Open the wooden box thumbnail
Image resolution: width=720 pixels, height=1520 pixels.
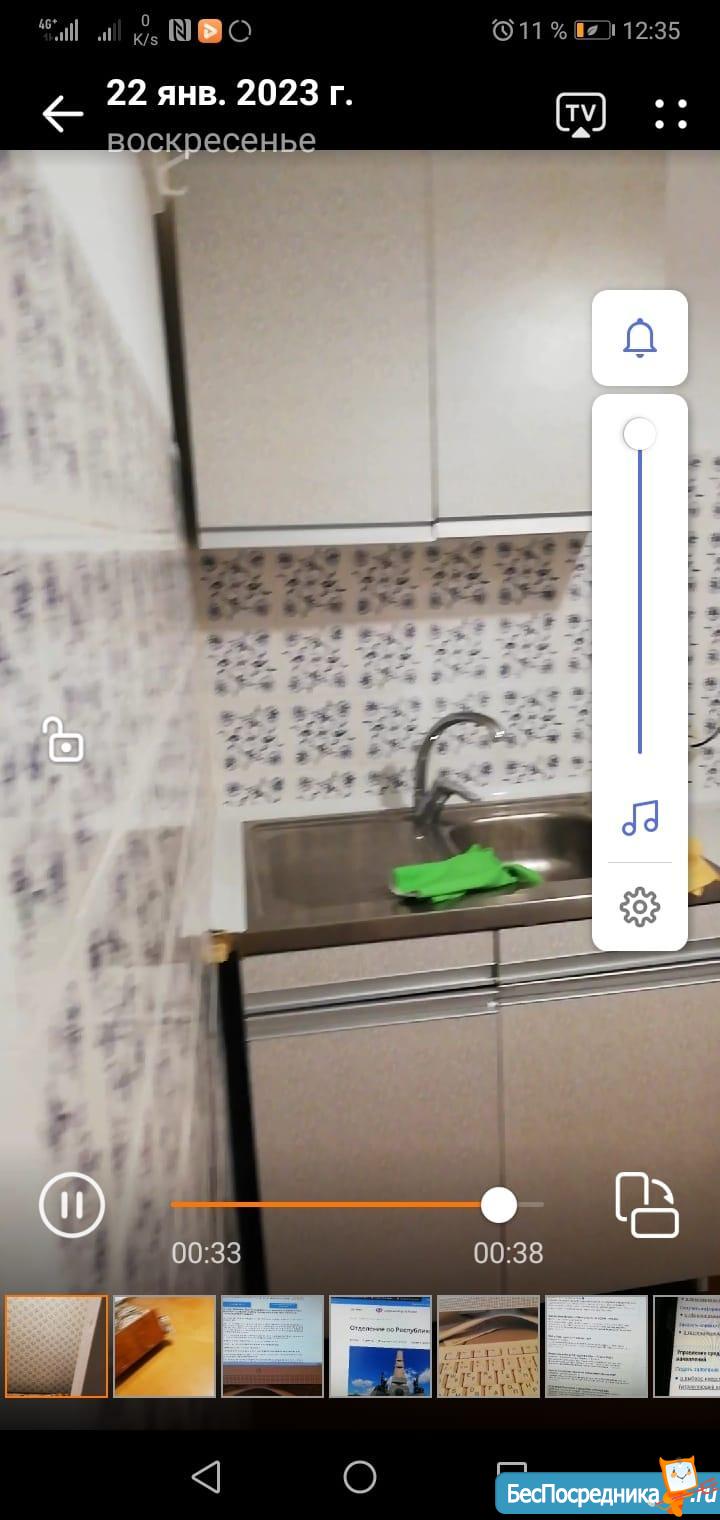pyautogui.click(x=165, y=1346)
